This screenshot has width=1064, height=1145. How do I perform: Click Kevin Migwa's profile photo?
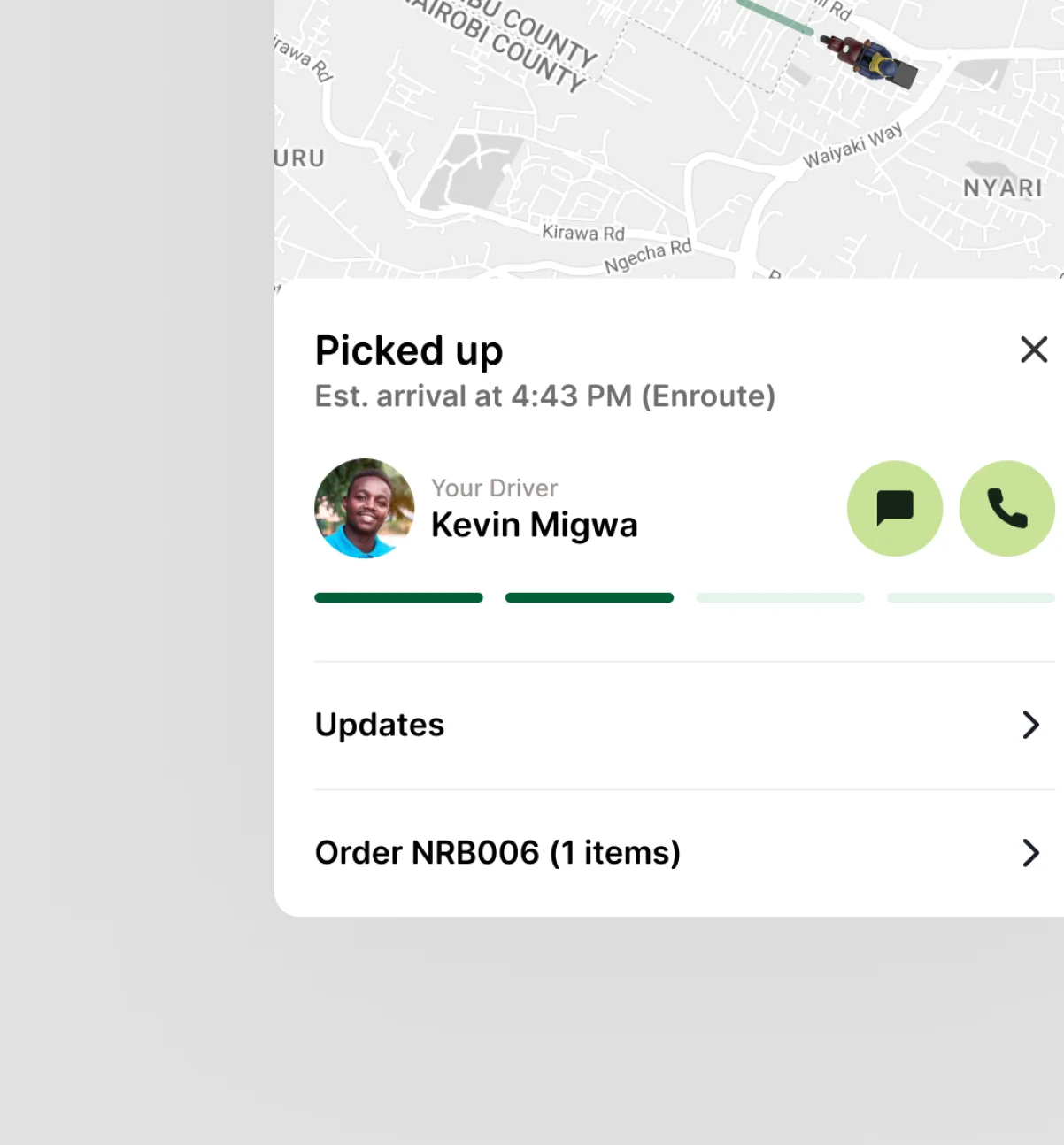364,509
